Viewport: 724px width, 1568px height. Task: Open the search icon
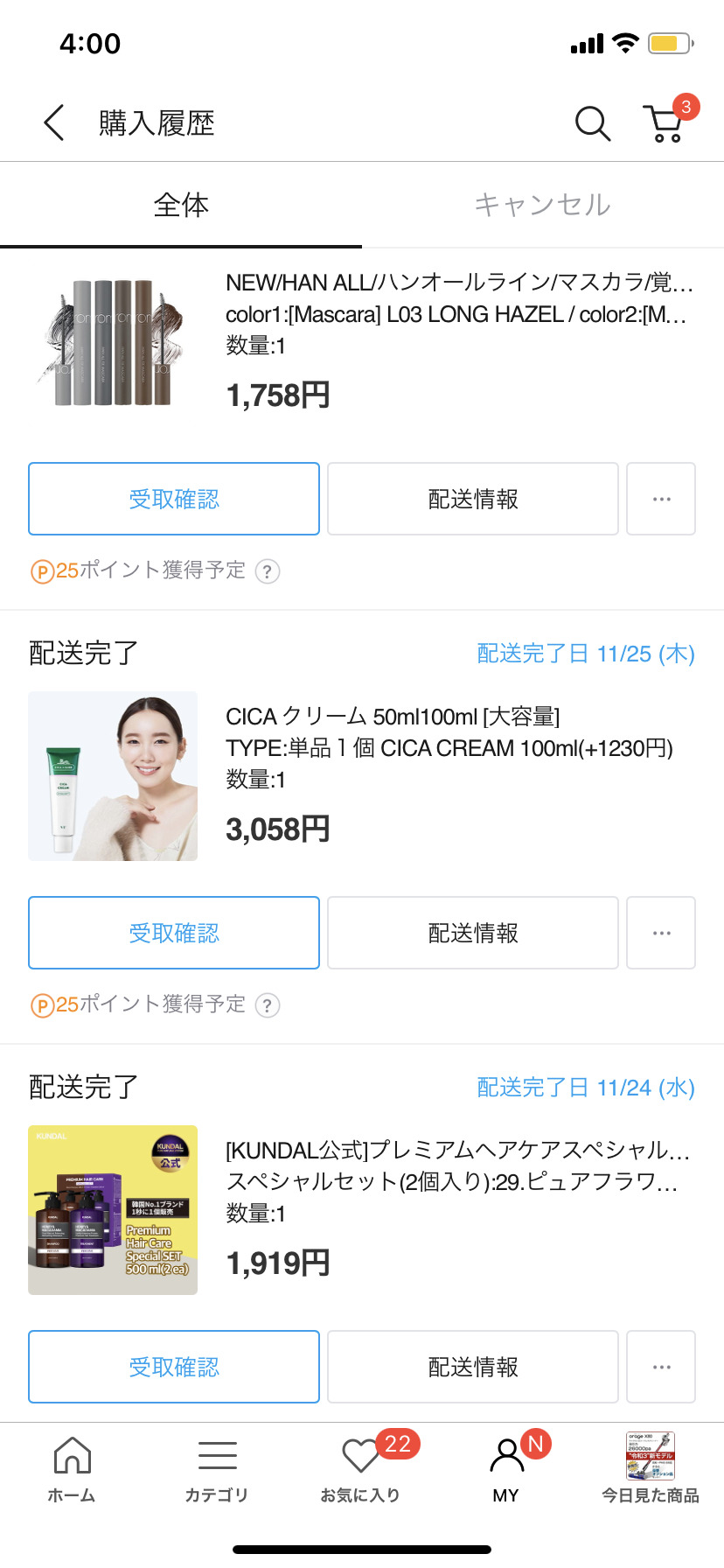592,123
